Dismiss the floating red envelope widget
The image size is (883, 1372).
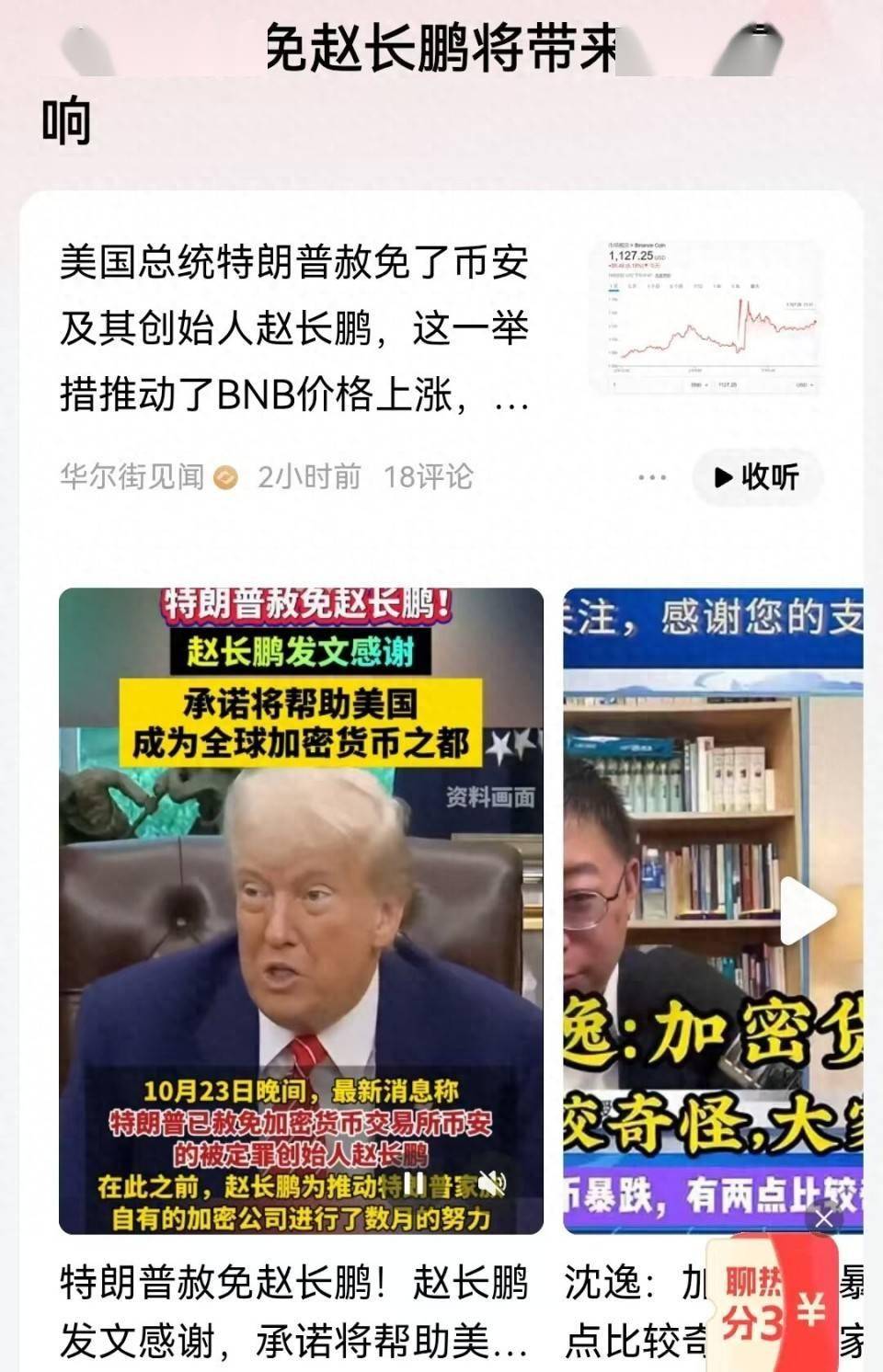823,1218
